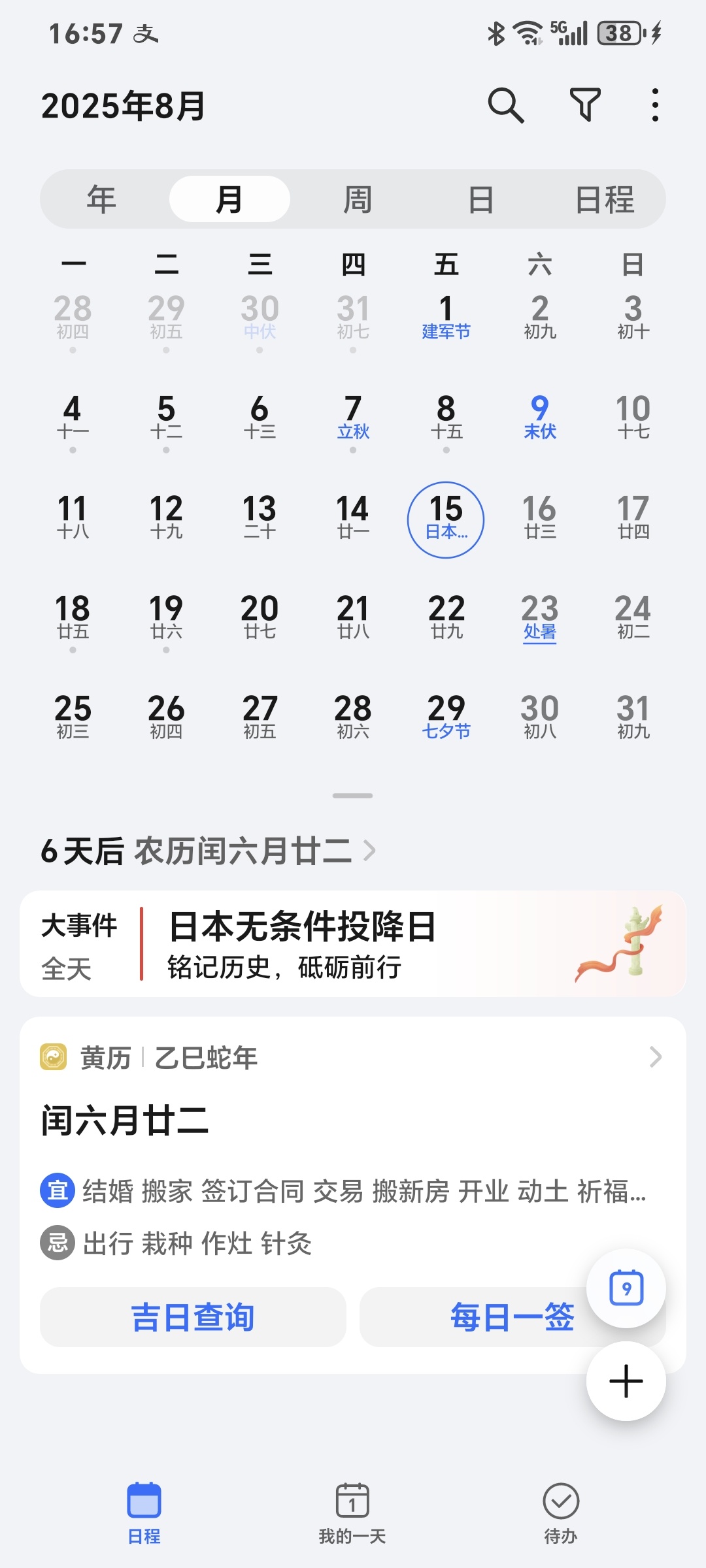Open the three-dot overflow menu
The width and height of the screenshot is (706, 1568).
655,105
